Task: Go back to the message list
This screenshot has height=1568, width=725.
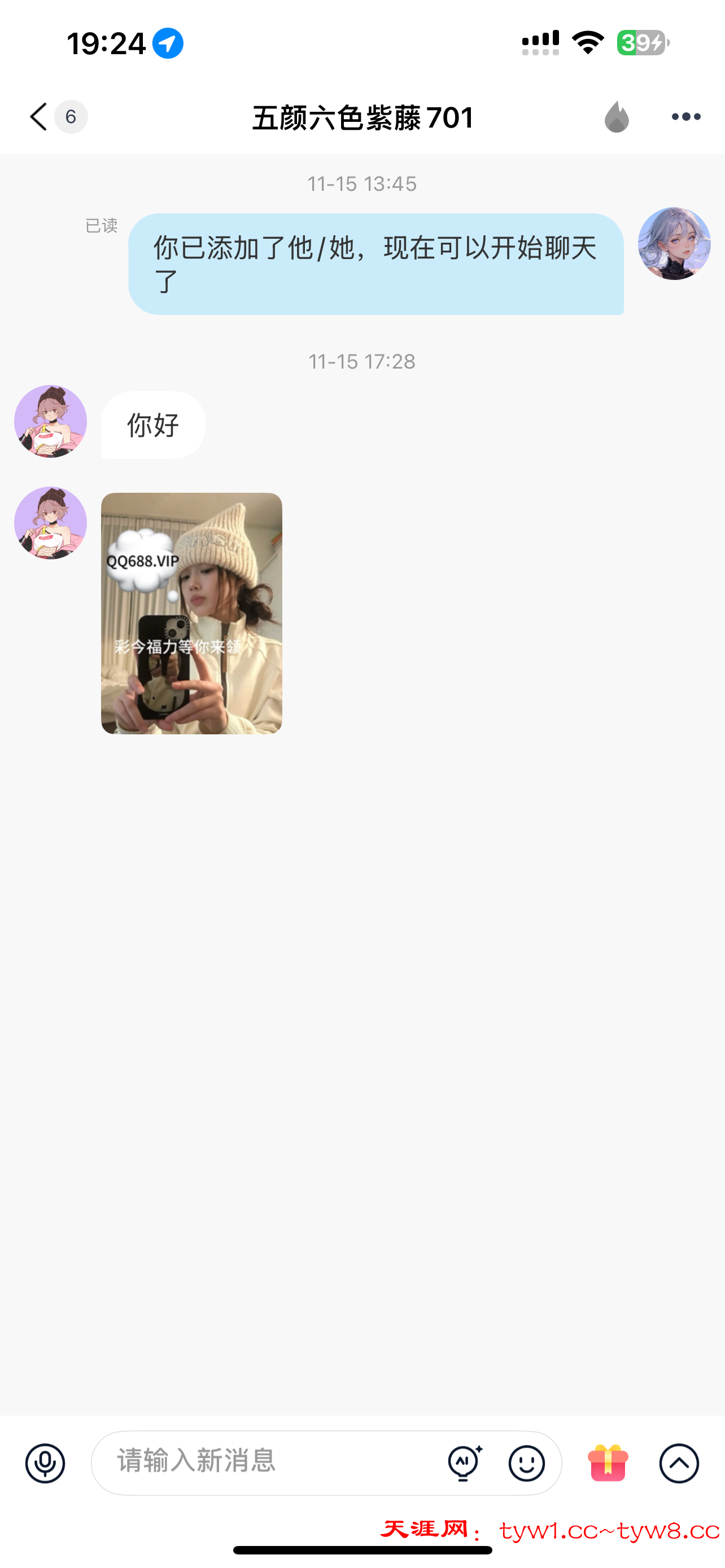Action: pyautogui.click(x=39, y=116)
